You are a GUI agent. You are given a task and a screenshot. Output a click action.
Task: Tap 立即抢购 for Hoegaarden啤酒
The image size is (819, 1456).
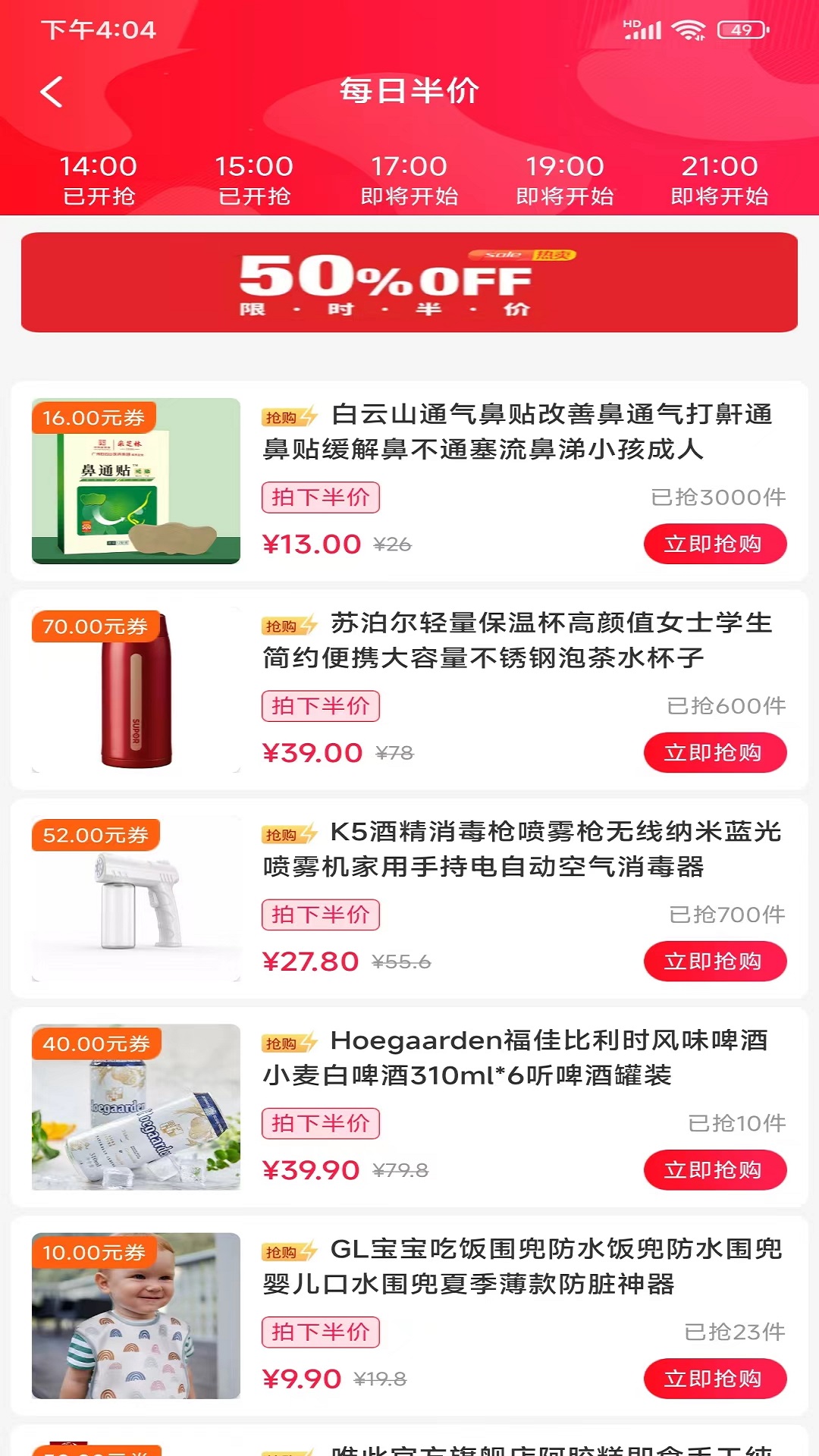[x=714, y=1169]
